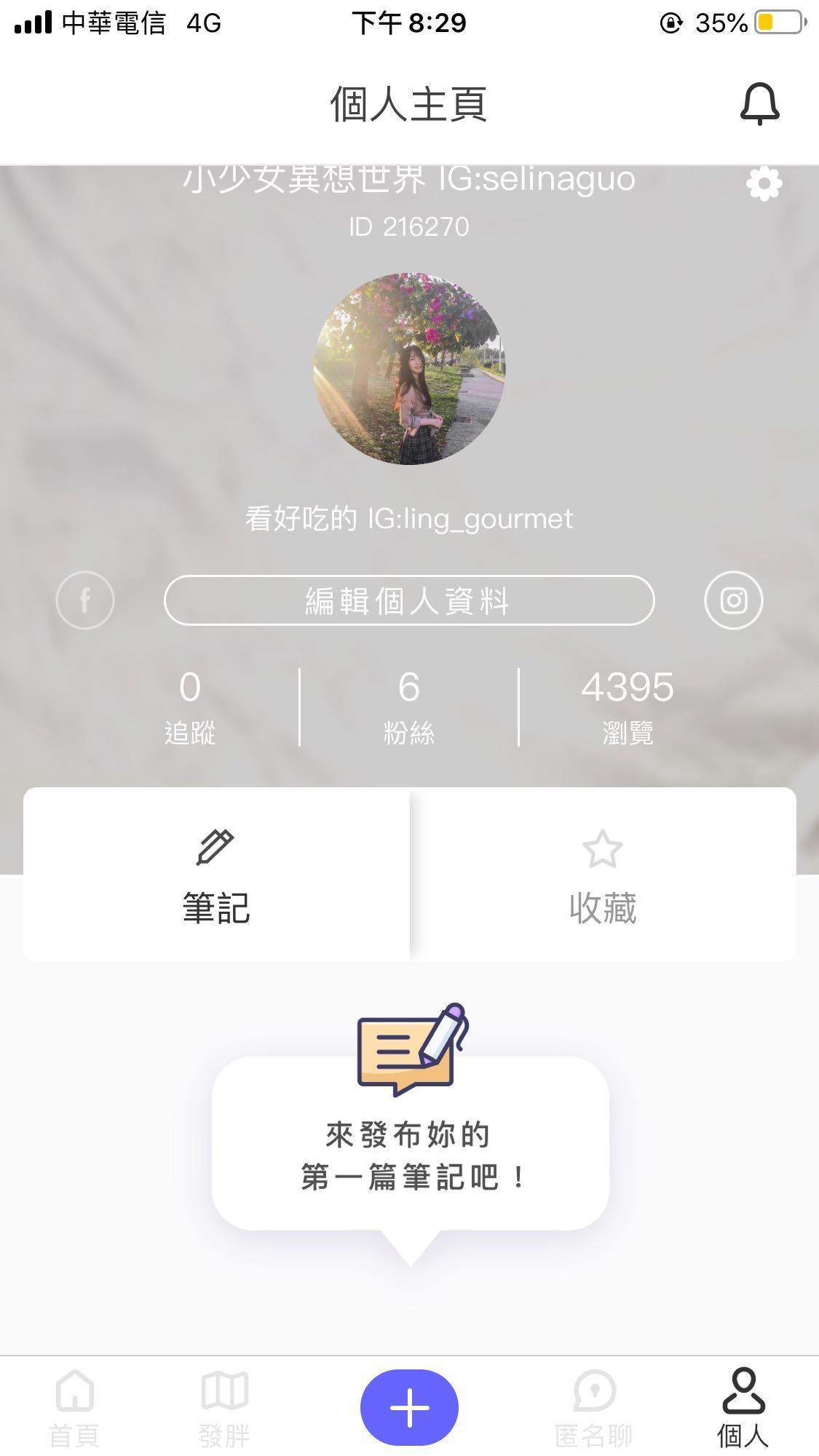
Task: Go to the 首頁 home tab
Action: 74,1407
